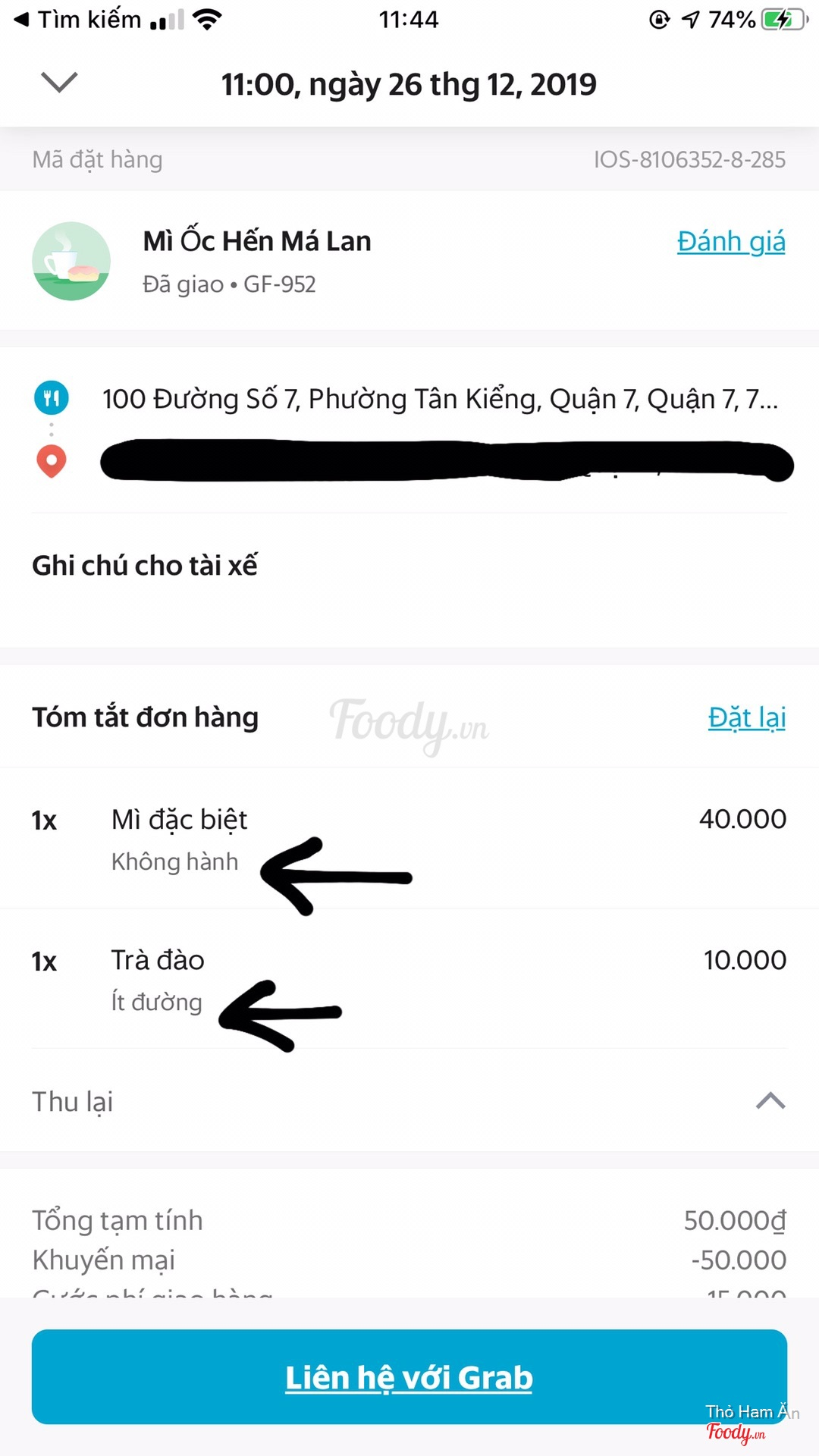Image resolution: width=819 pixels, height=1456 pixels.
Task: Collapse the order details with the down chevron
Action: pyautogui.click(x=59, y=82)
